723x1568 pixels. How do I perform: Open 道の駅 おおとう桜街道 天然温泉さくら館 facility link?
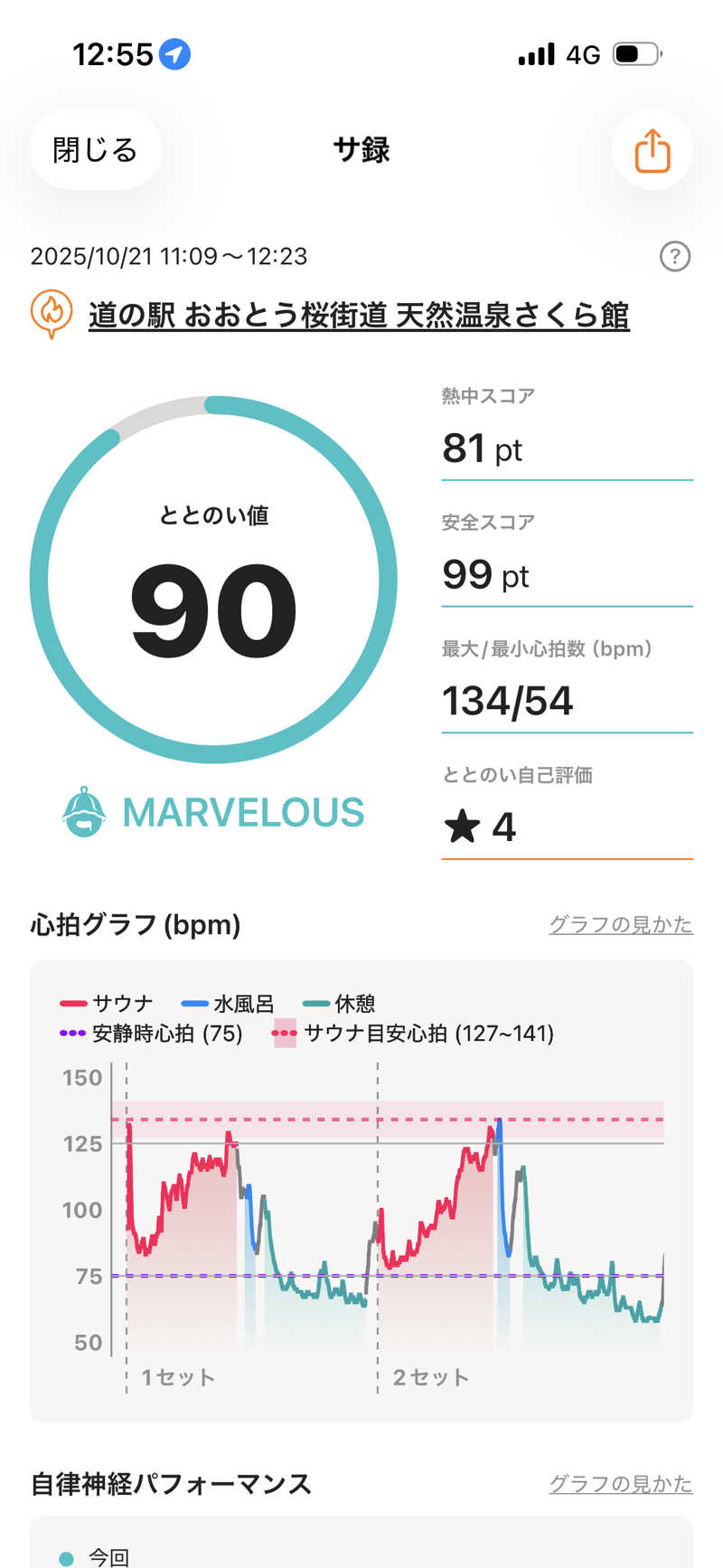(x=358, y=315)
